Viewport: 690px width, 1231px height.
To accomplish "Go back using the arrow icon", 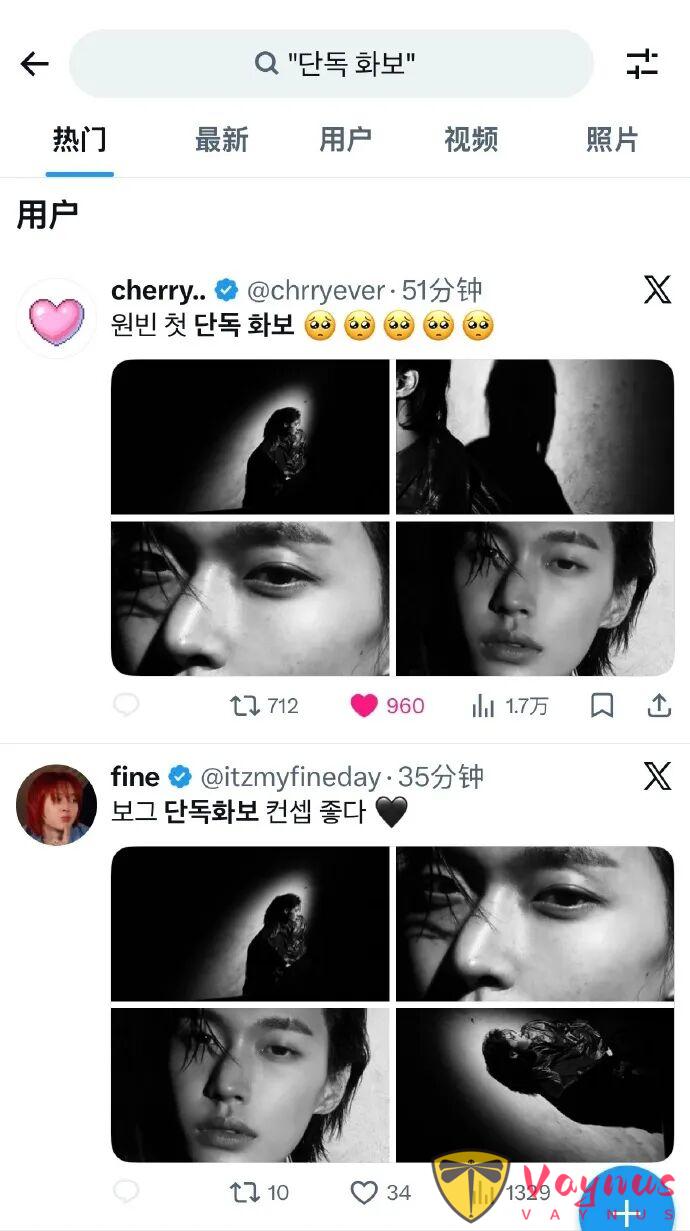I will [35, 64].
